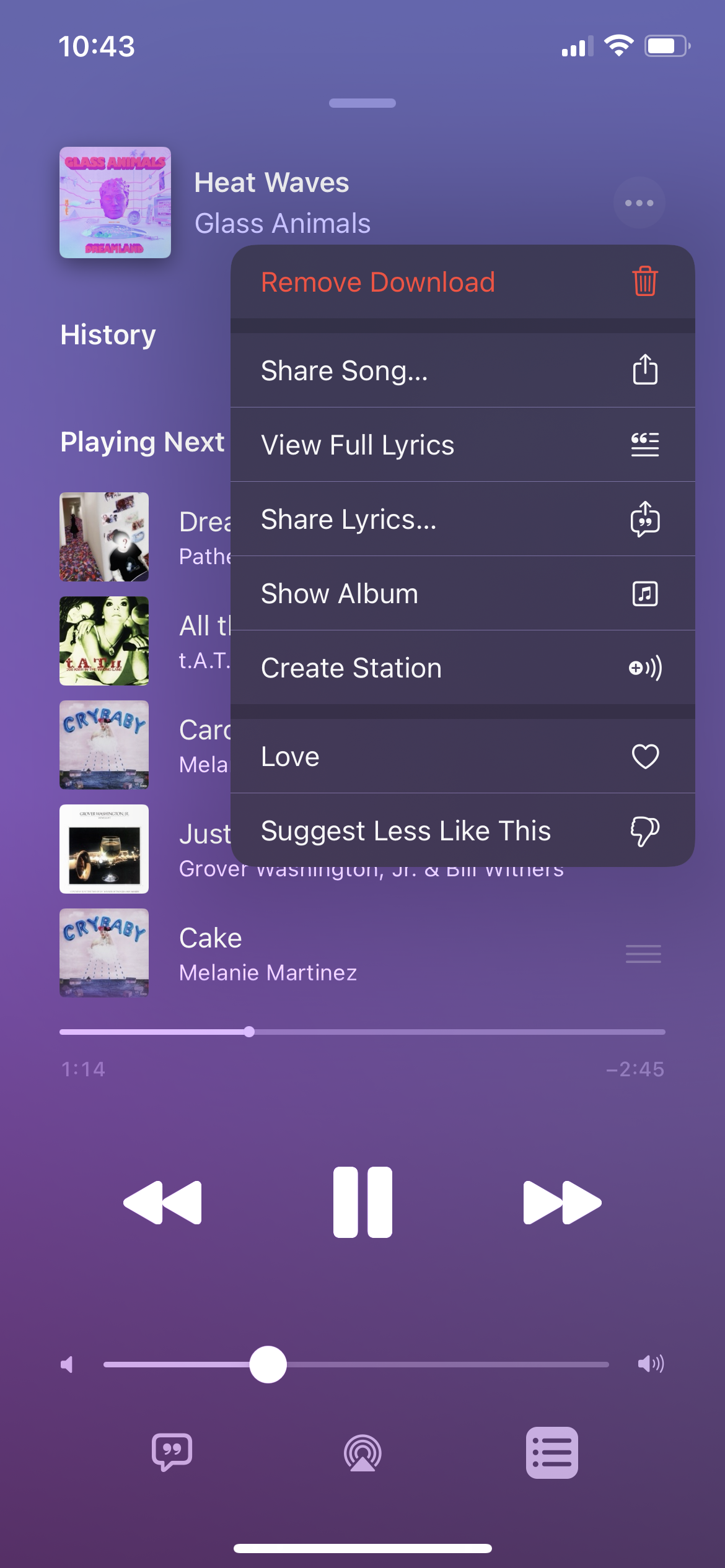Love this song
725x1568 pixels.
pyautogui.click(x=462, y=756)
